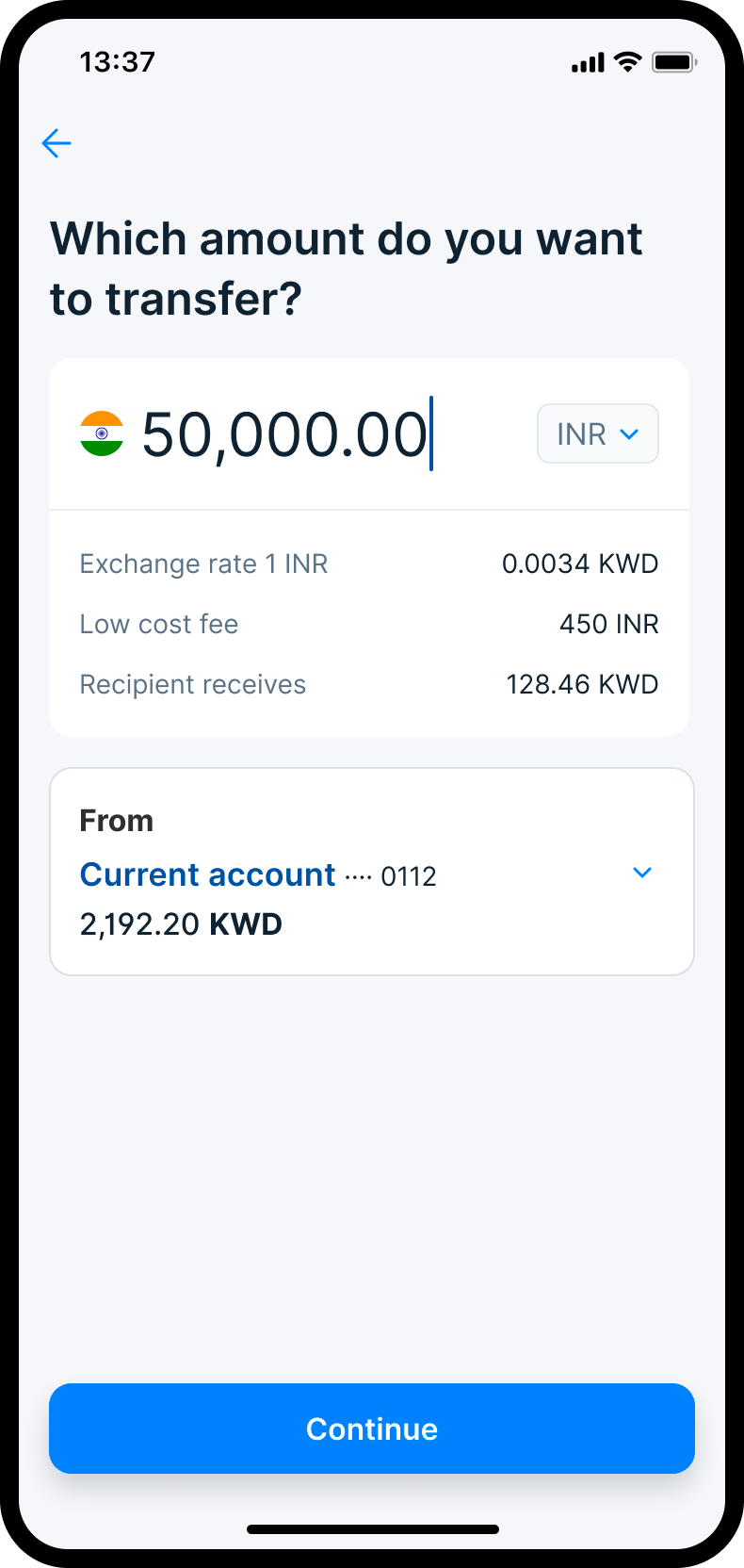This screenshot has width=744, height=1568.
Task: Tap the chevron inside the INR selector
Action: pyautogui.click(x=629, y=434)
